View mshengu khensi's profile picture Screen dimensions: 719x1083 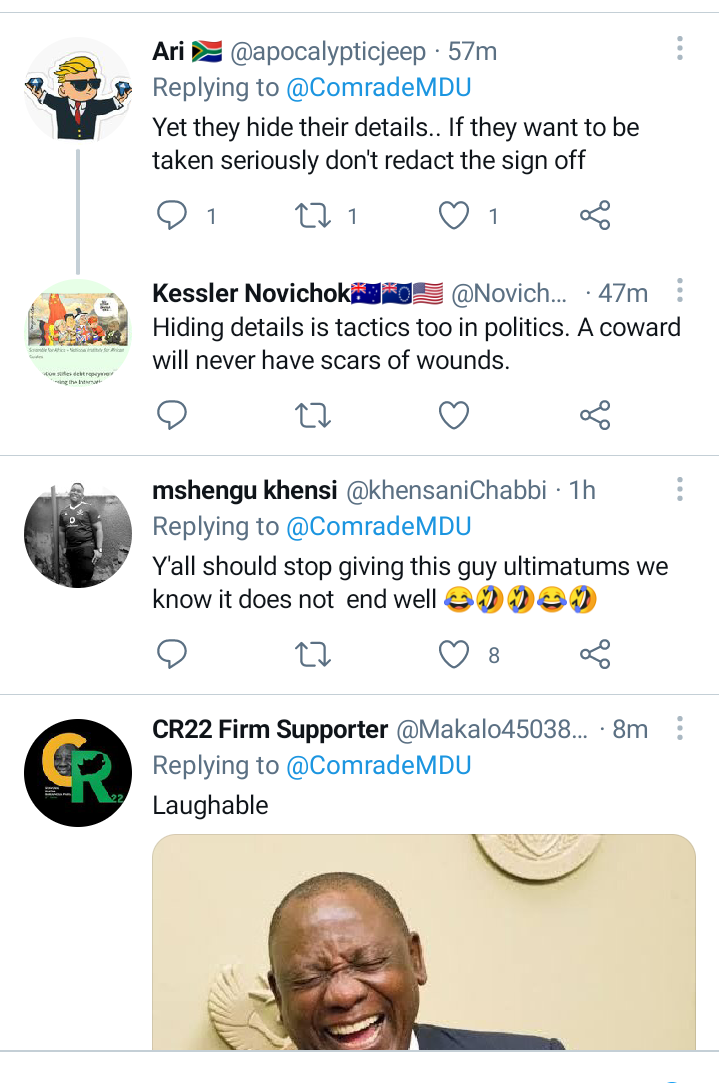pyautogui.click(x=78, y=533)
